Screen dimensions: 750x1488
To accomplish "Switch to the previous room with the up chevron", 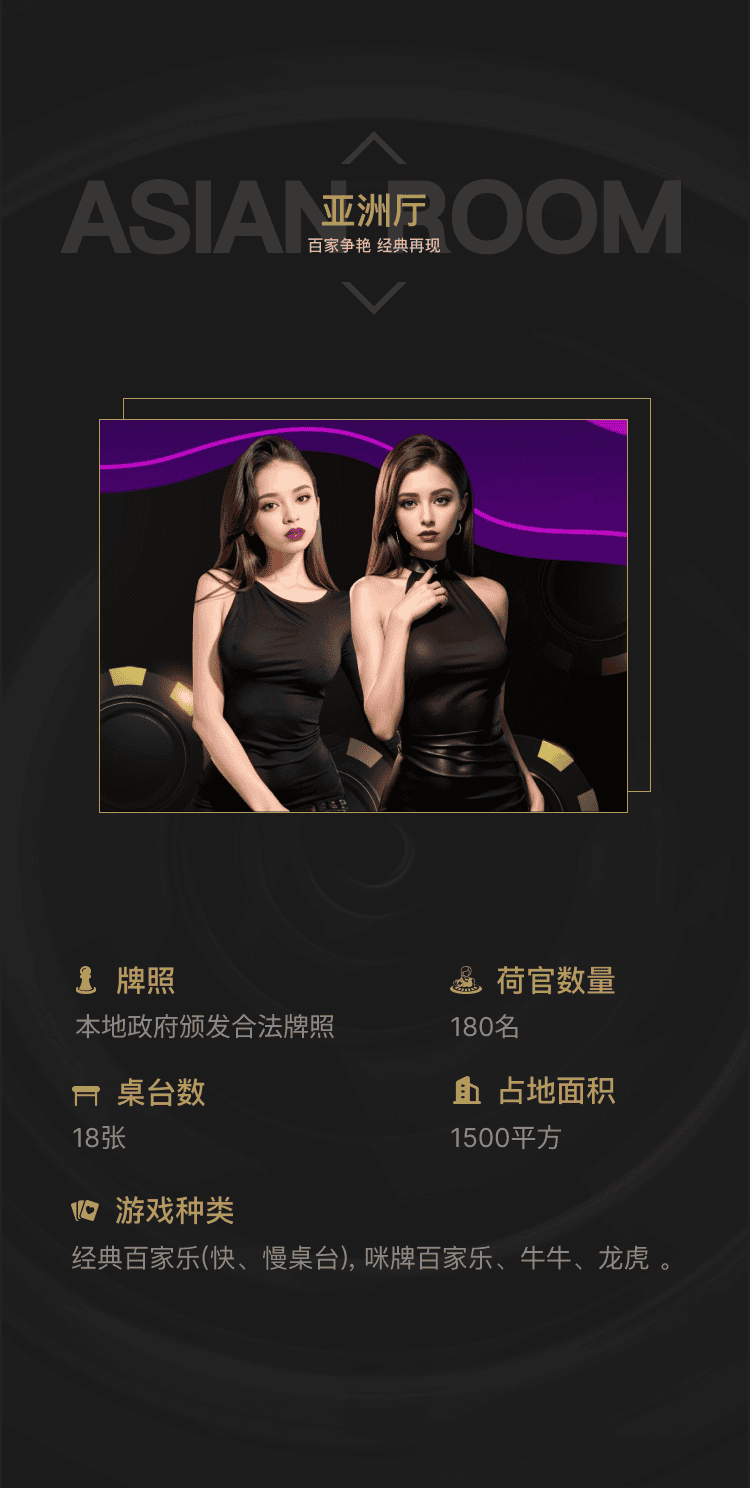I will point(374,148).
